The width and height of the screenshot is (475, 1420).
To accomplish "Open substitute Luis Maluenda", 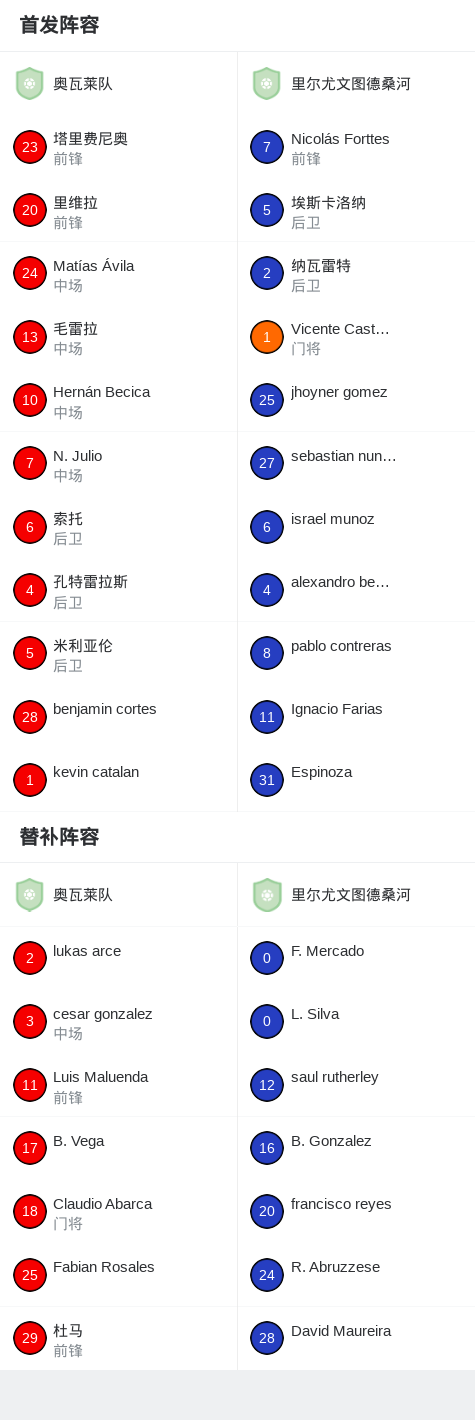I will [x=118, y=1085].
